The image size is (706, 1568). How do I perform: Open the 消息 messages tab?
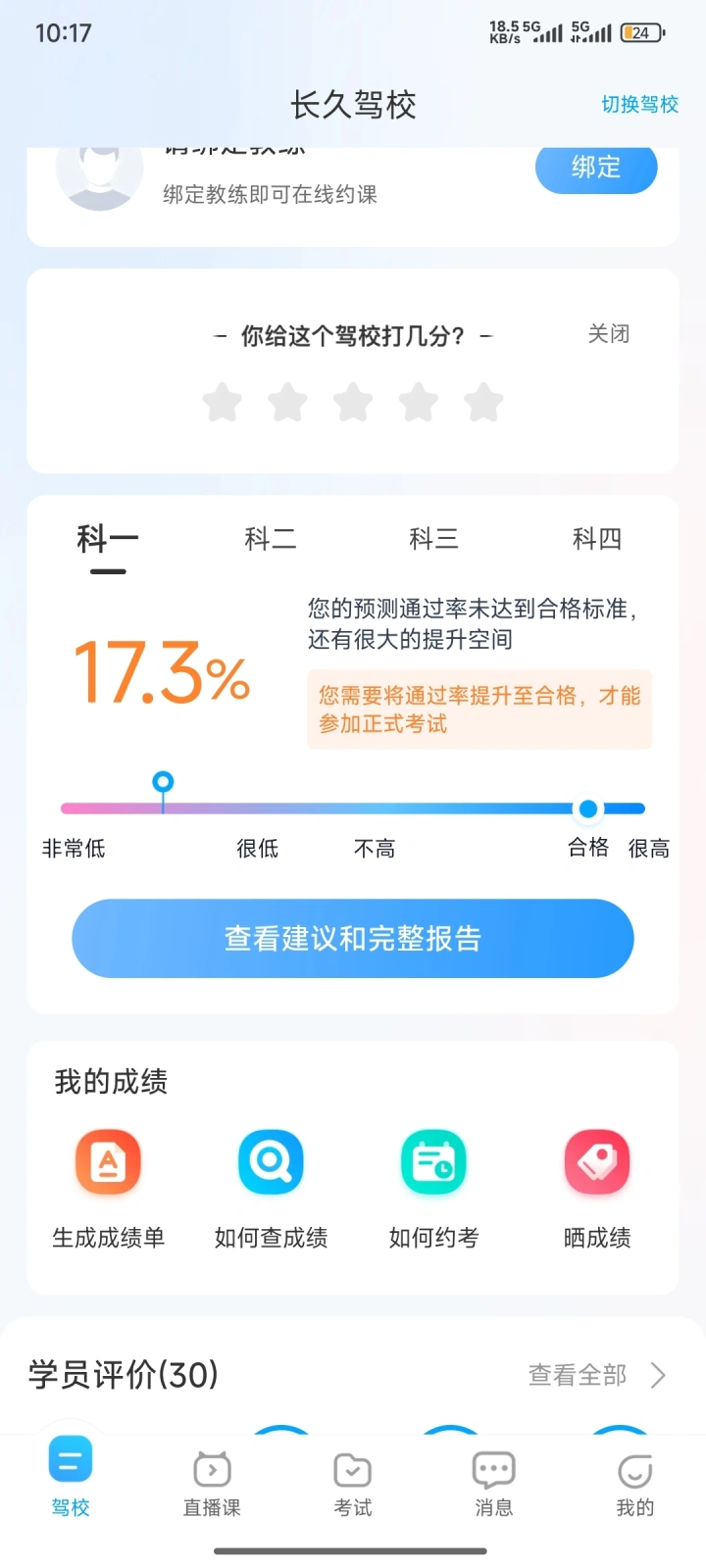click(x=494, y=1482)
